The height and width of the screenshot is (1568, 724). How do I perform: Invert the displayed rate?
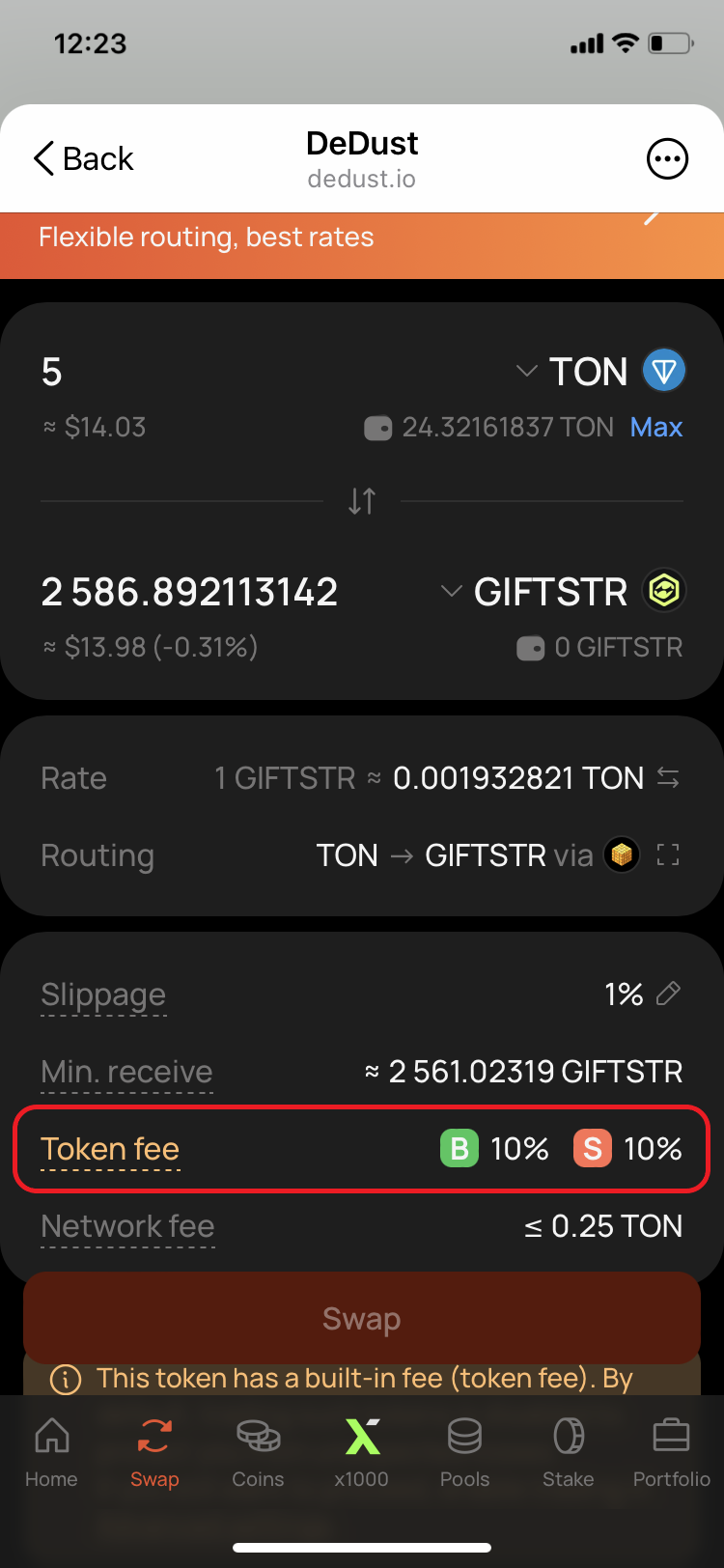click(668, 778)
